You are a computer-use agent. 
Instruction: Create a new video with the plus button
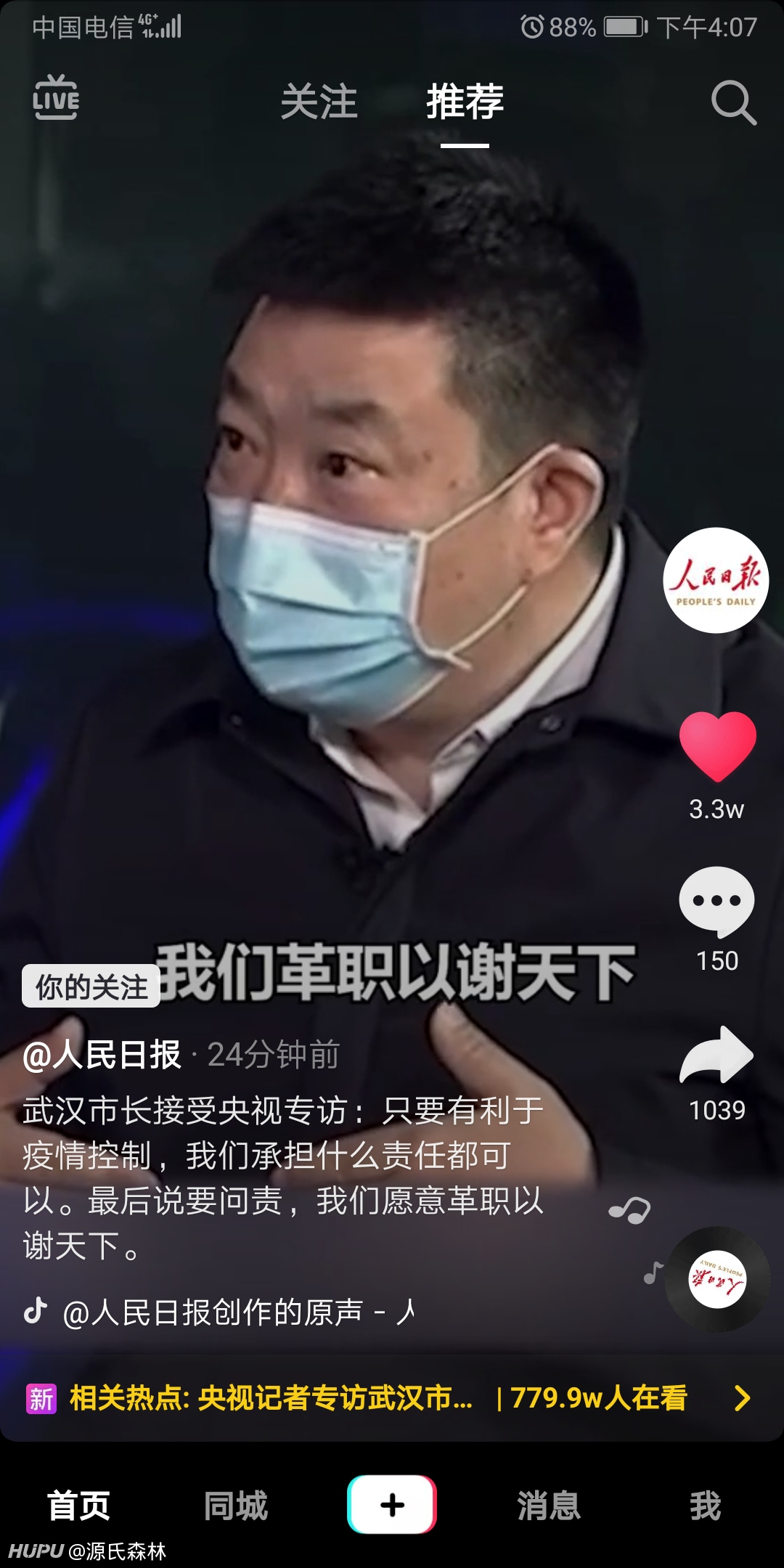(x=392, y=1504)
